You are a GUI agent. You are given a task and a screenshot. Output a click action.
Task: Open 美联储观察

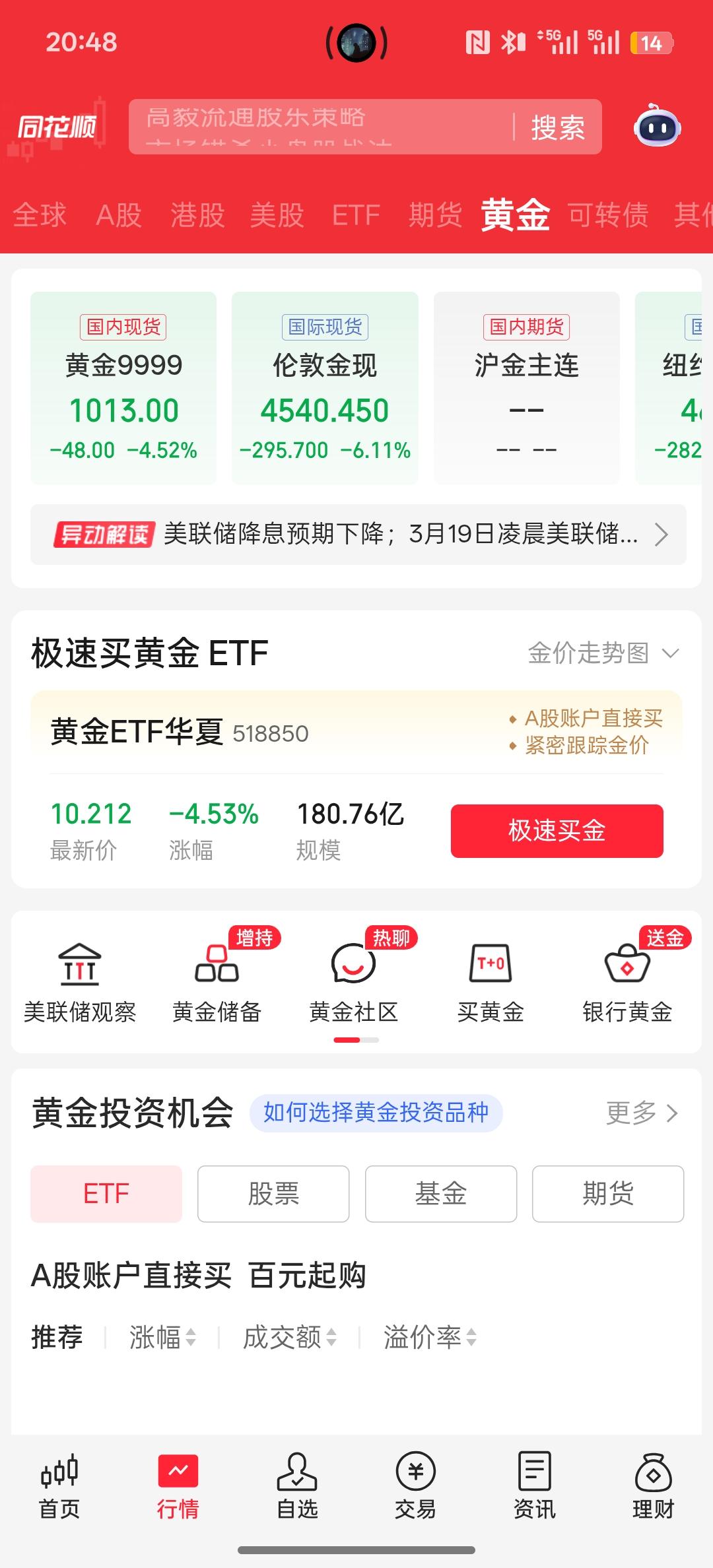click(80, 981)
